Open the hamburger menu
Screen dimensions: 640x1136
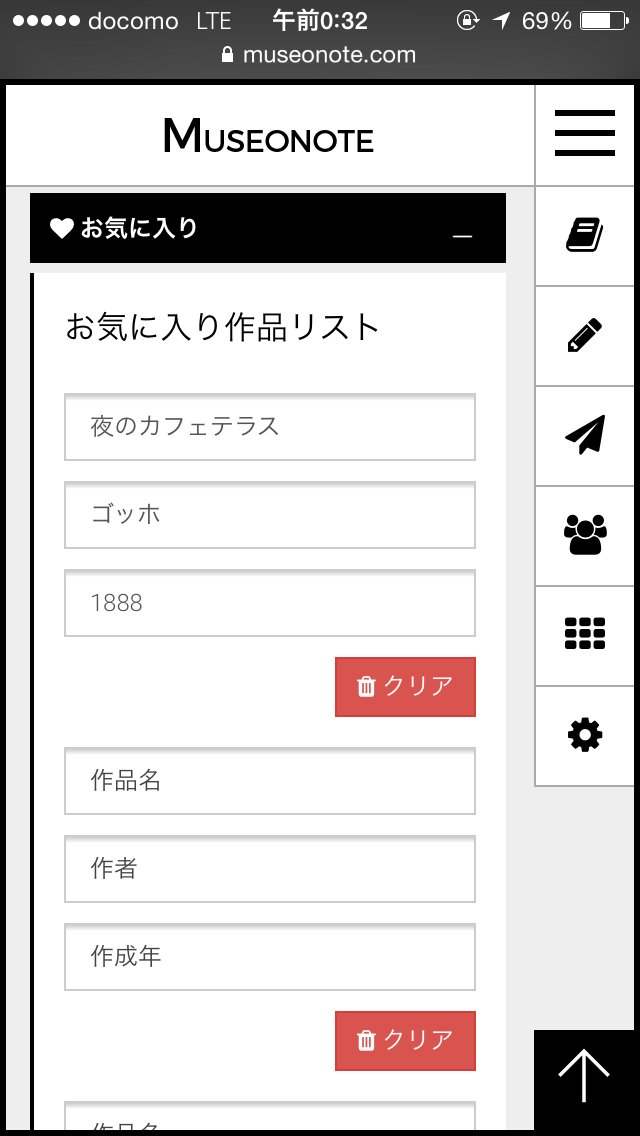pyautogui.click(x=584, y=134)
